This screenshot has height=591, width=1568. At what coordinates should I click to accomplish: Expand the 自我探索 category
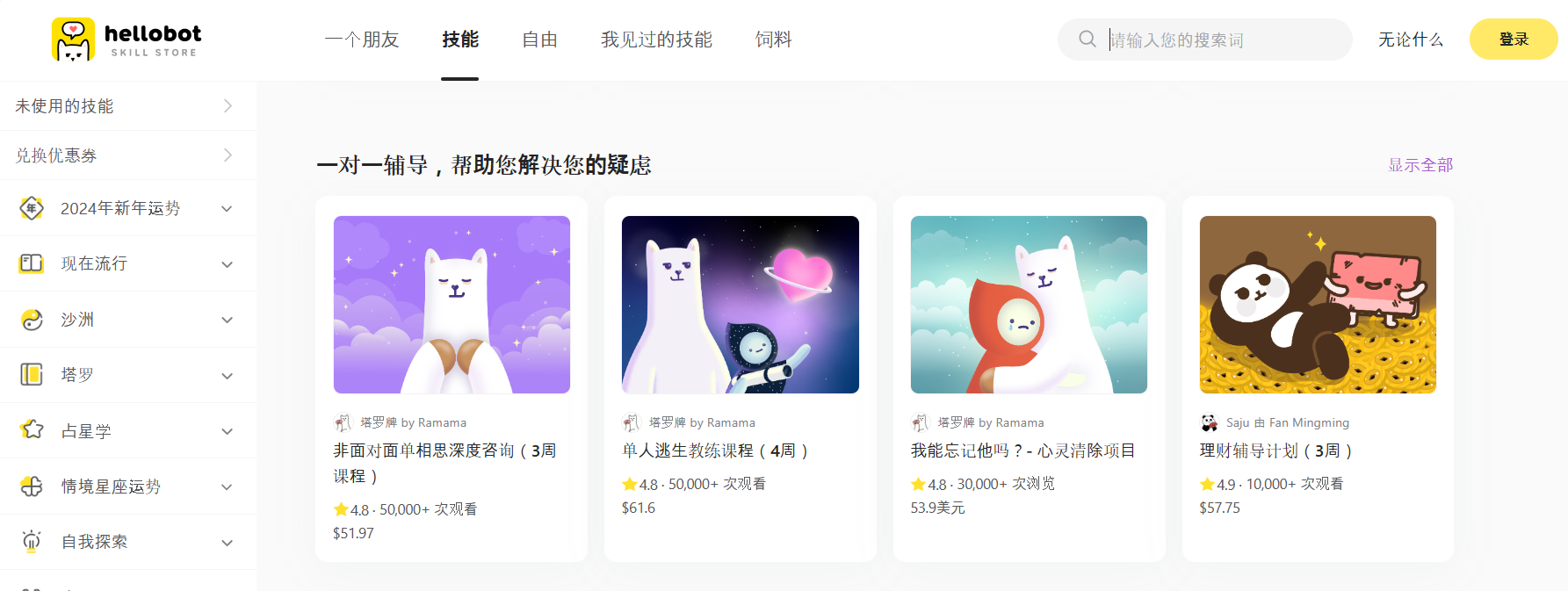click(127, 542)
